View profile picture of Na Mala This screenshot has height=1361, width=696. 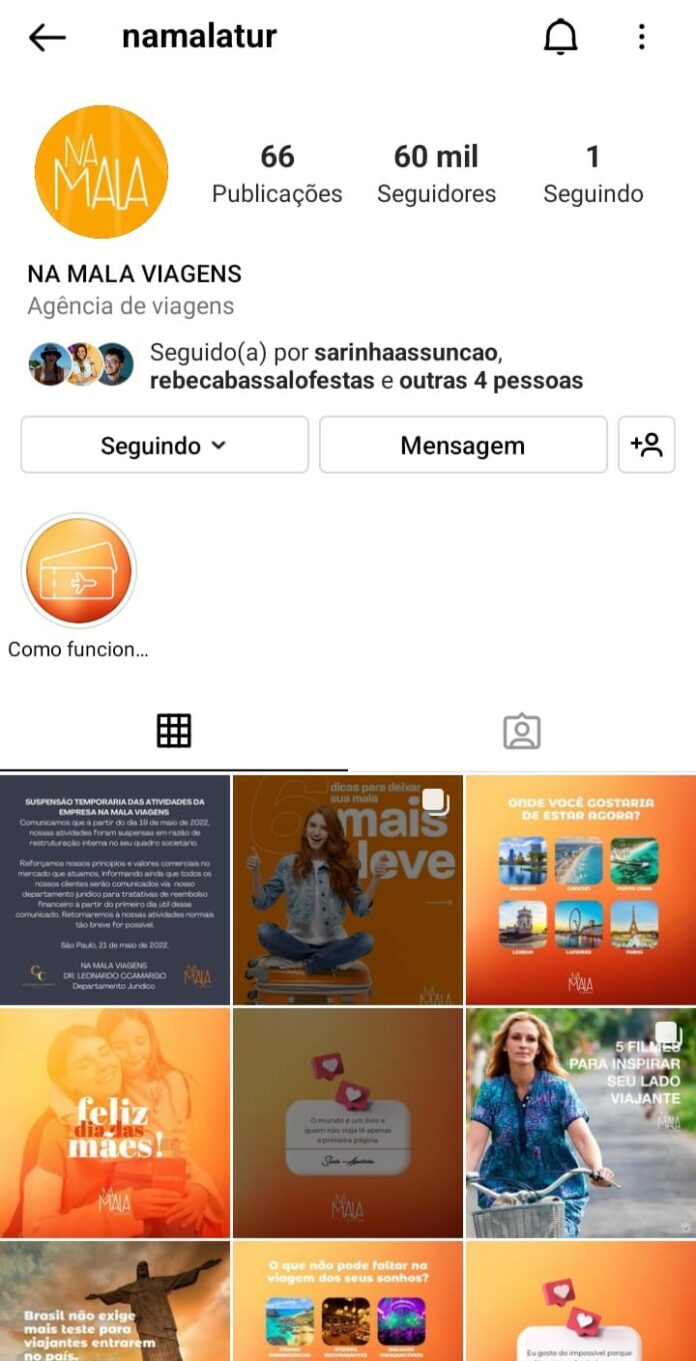pos(101,172)
